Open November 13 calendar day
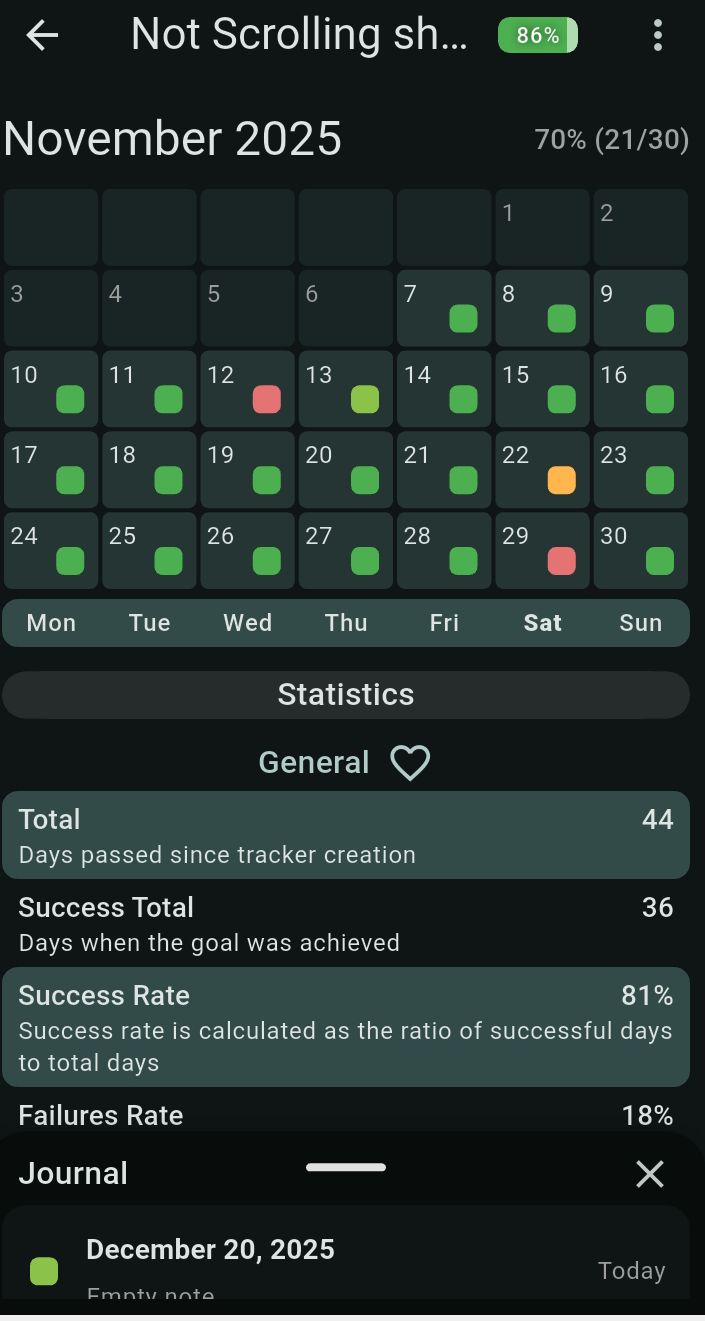 (345, 389)
